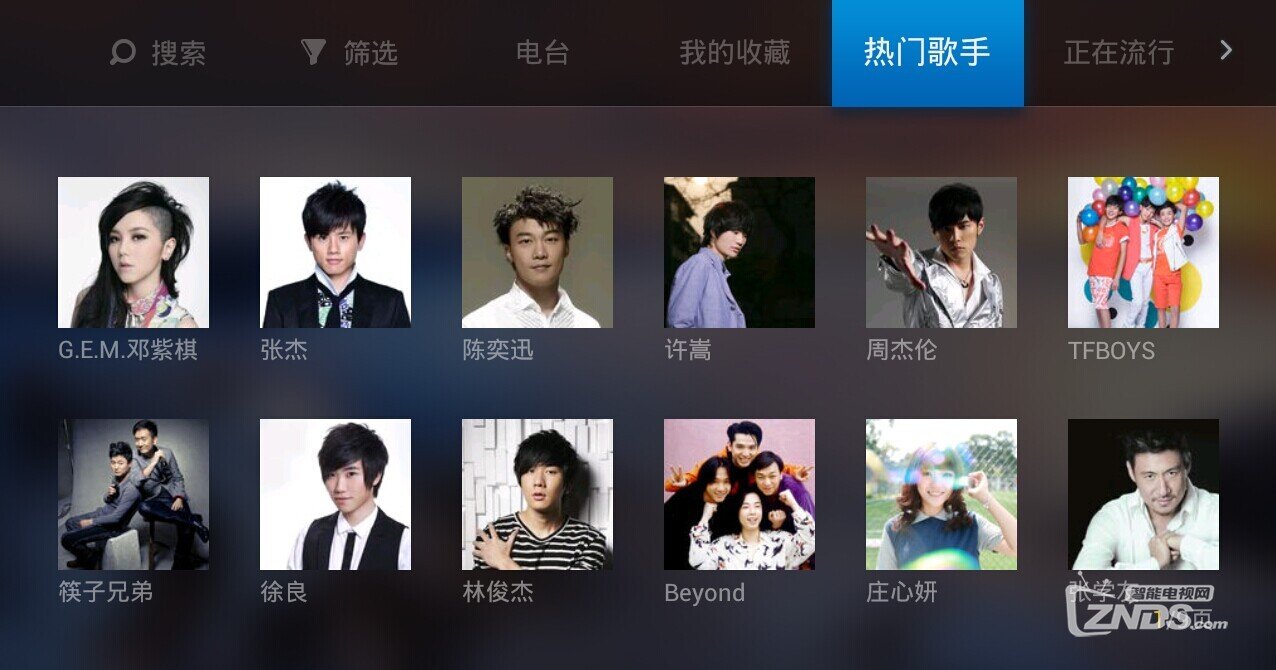Tap the right arrow for more tabs
The image size is (1276, 670).
pos(1227,50)
